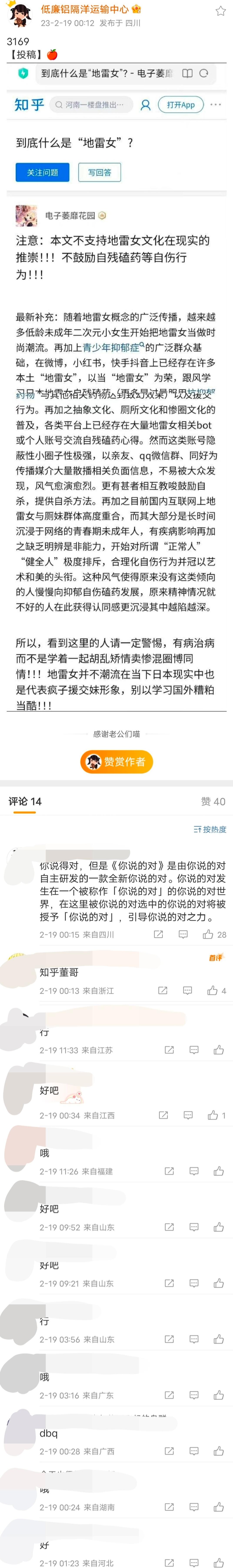
Task: Switch to the 评论 14 tab
Action: [x=25, y=802]
